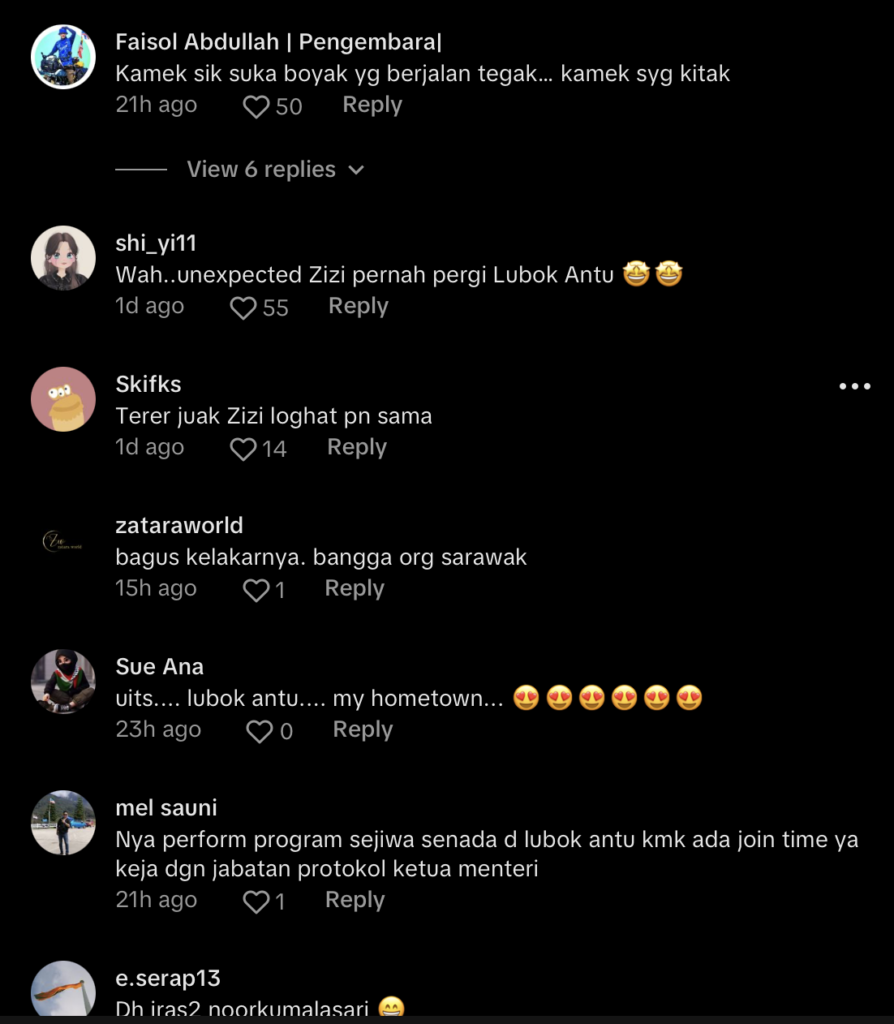Open the three-dot options on Skifks' comment

coord(855,384)
